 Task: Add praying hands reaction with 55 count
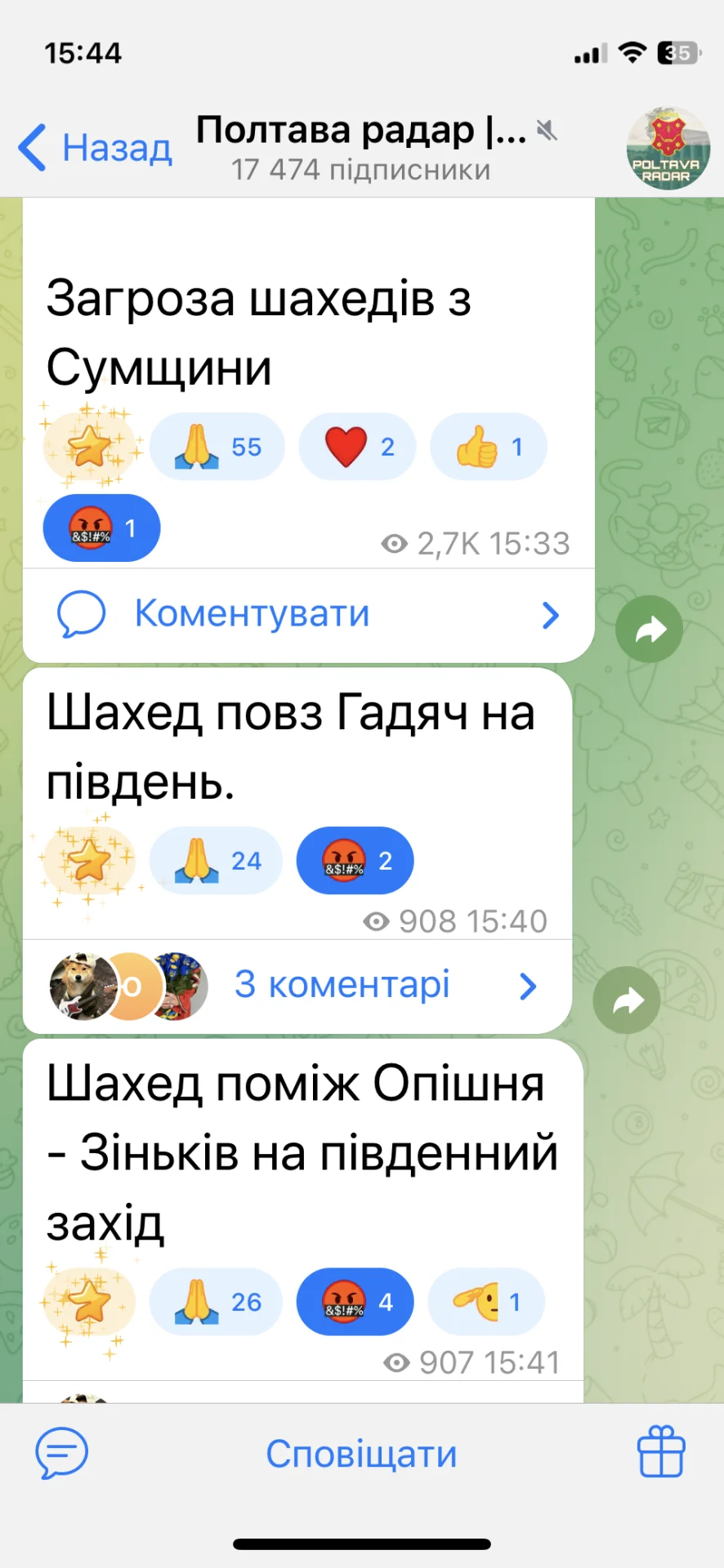point(217,447)
